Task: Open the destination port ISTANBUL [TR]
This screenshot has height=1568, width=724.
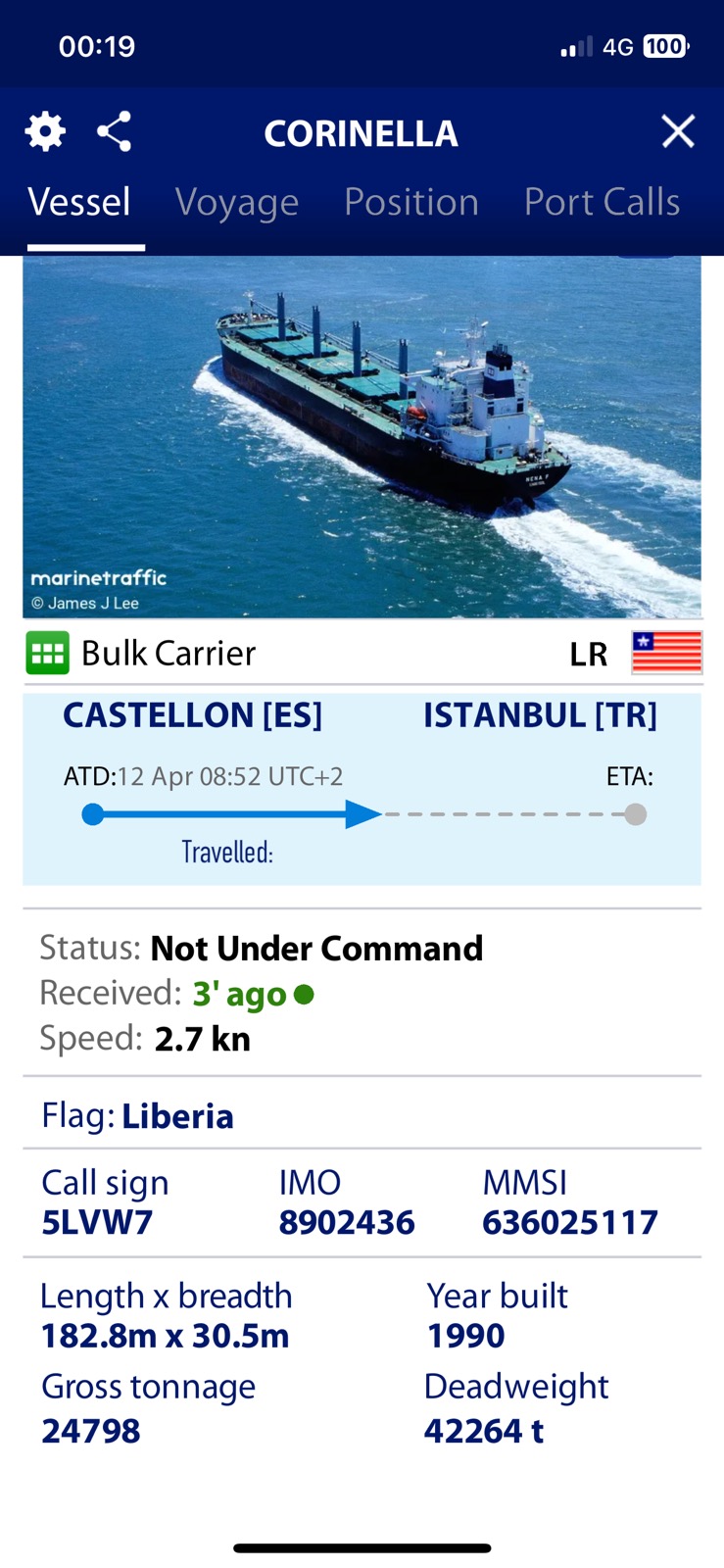Action: (x=540, y=715)
